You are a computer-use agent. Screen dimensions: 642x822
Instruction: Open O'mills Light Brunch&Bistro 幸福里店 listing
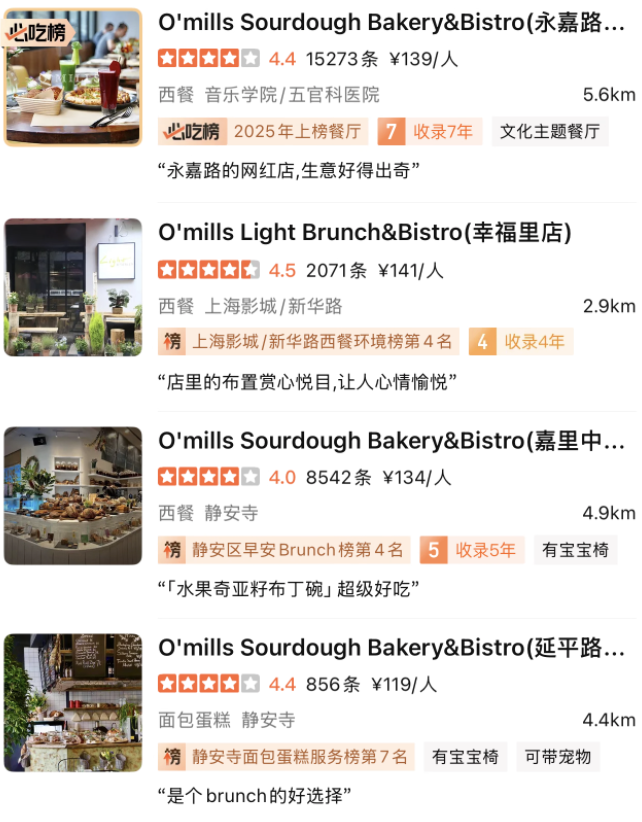[x=365, y=233]
